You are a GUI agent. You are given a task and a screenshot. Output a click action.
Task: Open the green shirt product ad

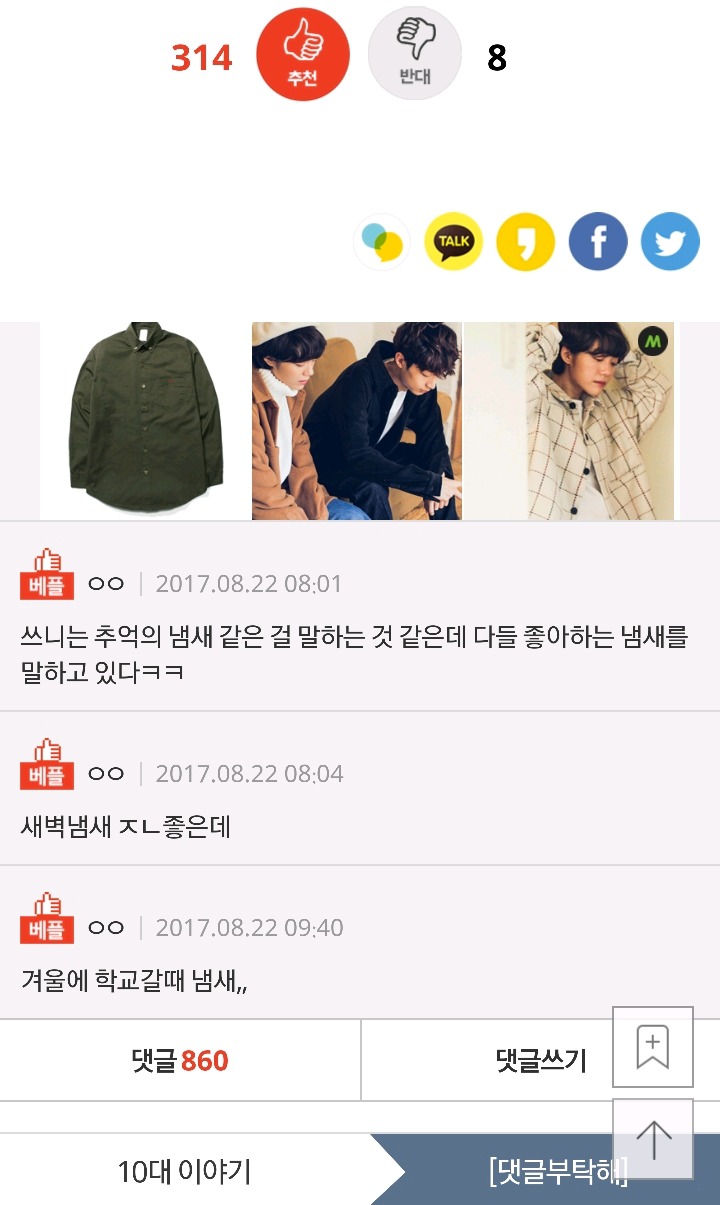[144, 420]
